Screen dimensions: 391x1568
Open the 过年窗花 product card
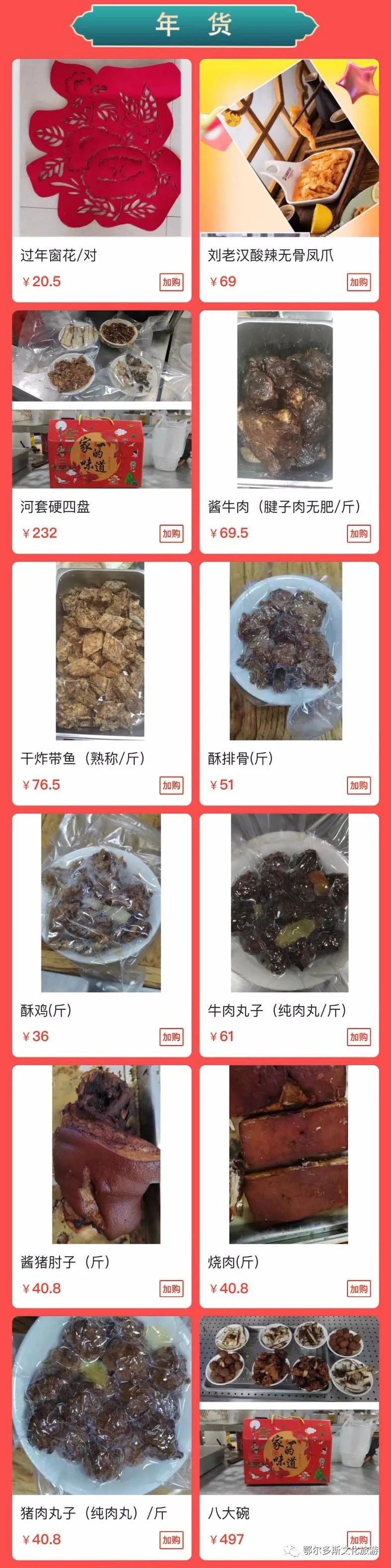pos(101,148)
